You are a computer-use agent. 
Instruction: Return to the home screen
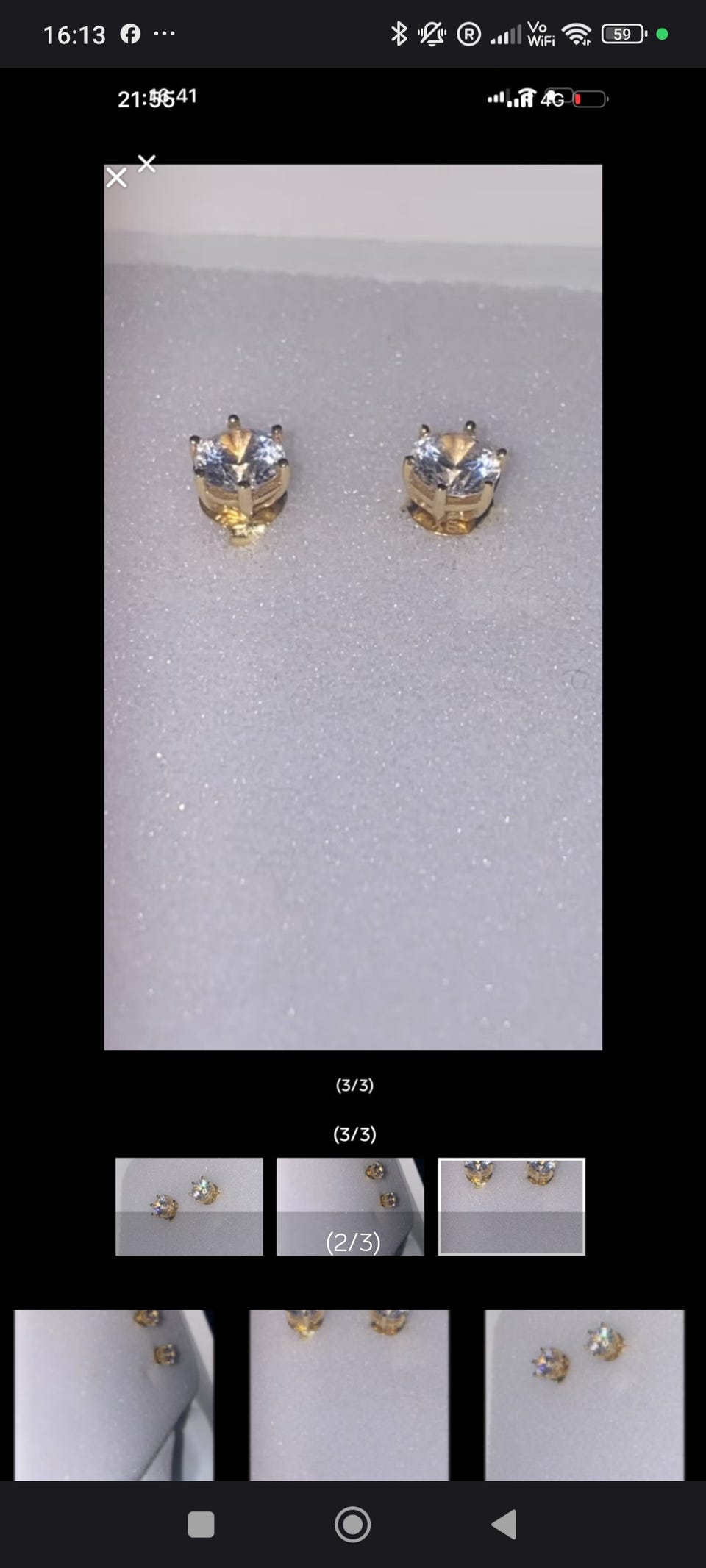tap(353, 1525)
